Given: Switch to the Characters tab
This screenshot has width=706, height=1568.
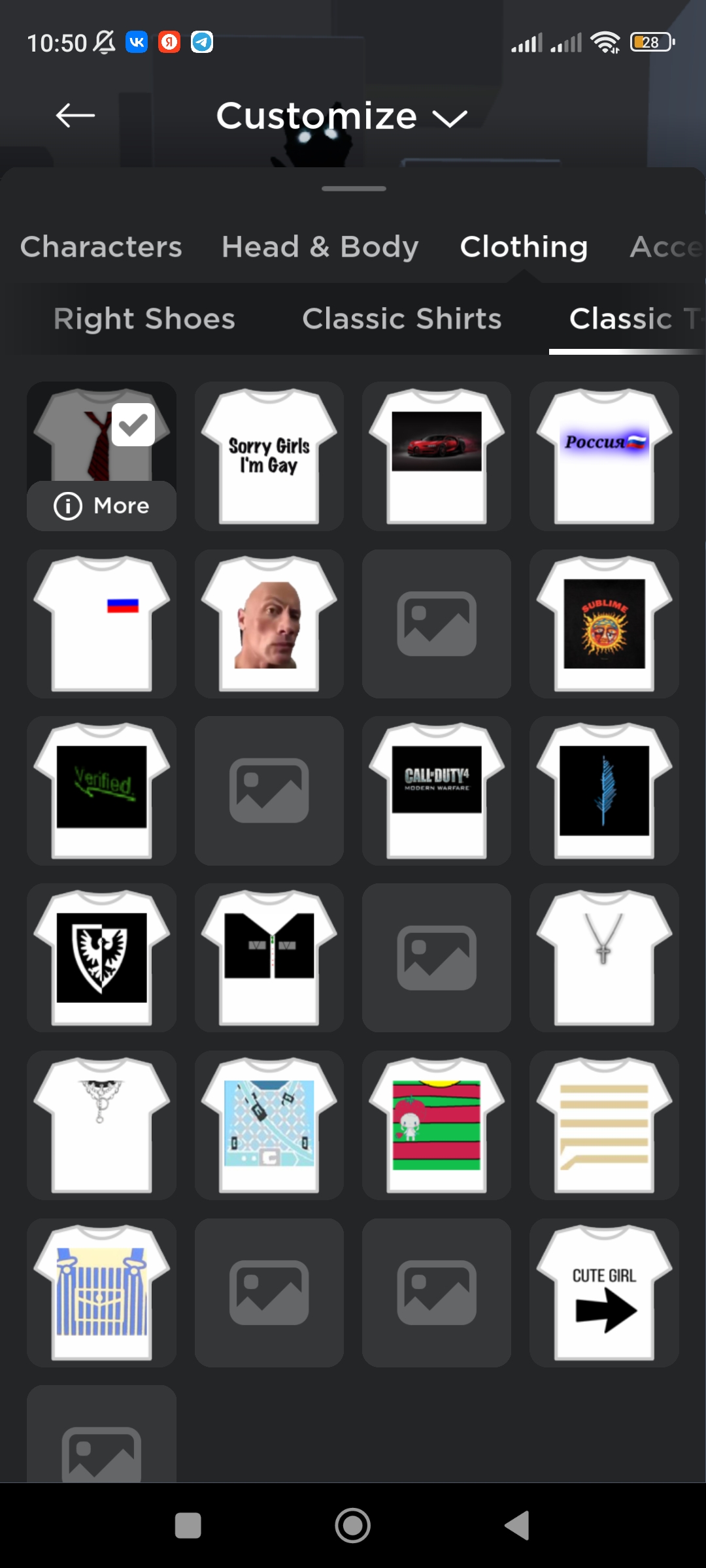Looking at the screenshot, I should tap(101, 247).
